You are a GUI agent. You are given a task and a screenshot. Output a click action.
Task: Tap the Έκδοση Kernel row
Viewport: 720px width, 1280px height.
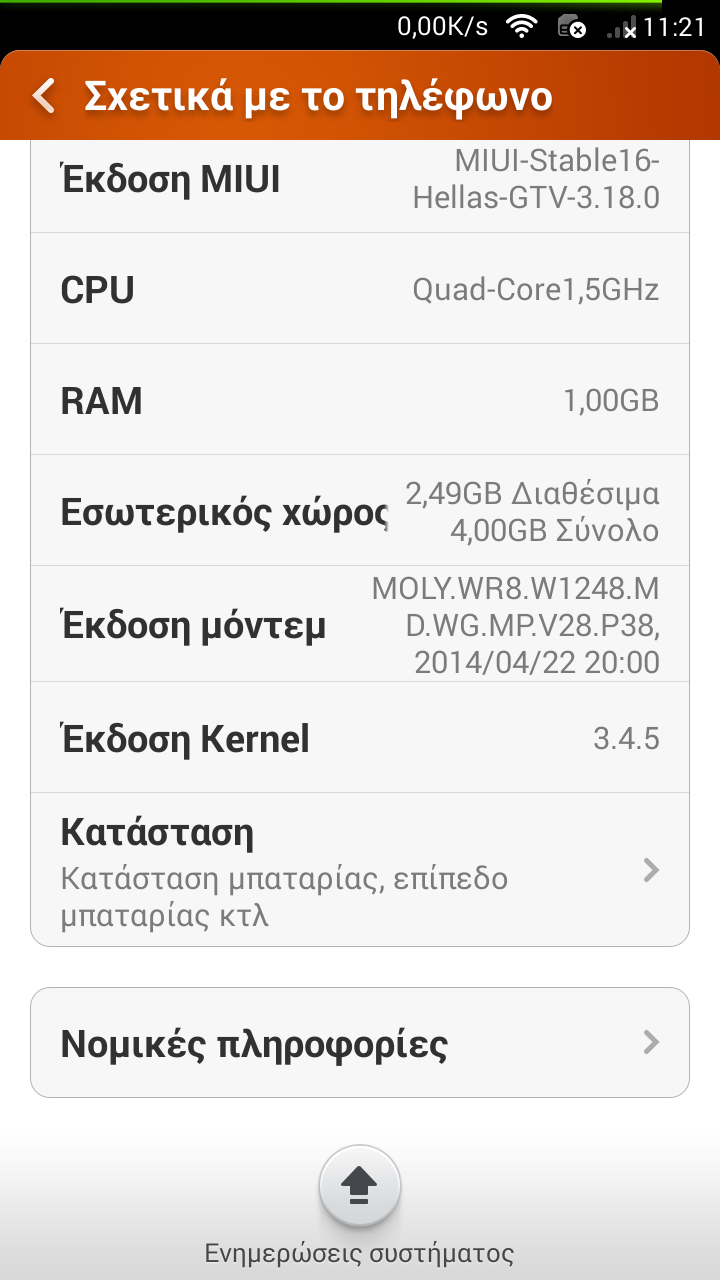coord(360,739)
